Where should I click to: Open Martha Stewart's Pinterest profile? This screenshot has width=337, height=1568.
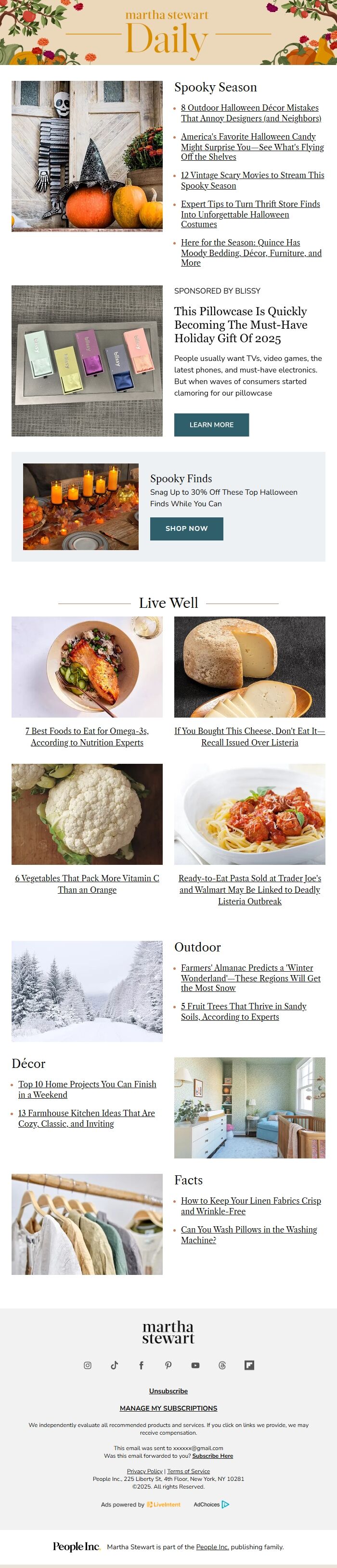[168, 1365]
